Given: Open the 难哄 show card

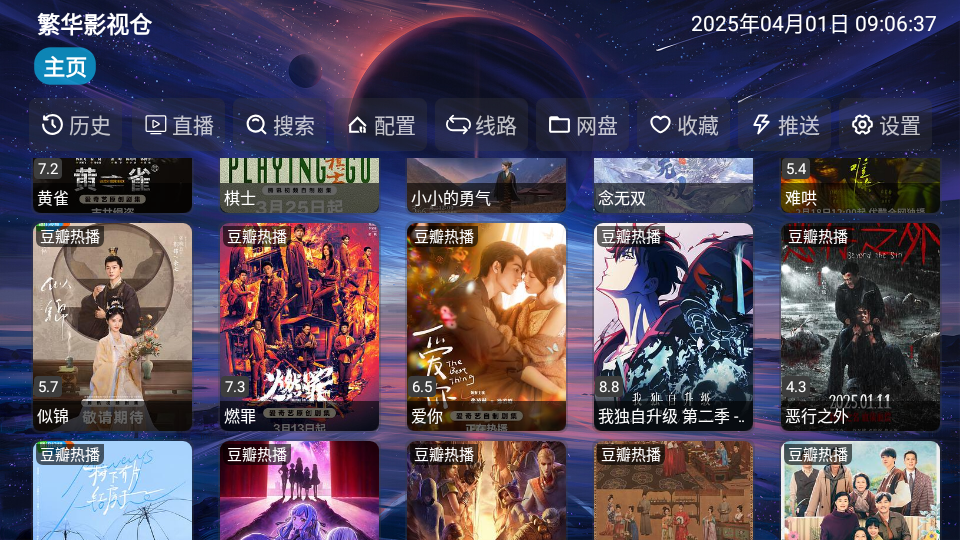Looking at the screenshot, I should coord(860,186).
